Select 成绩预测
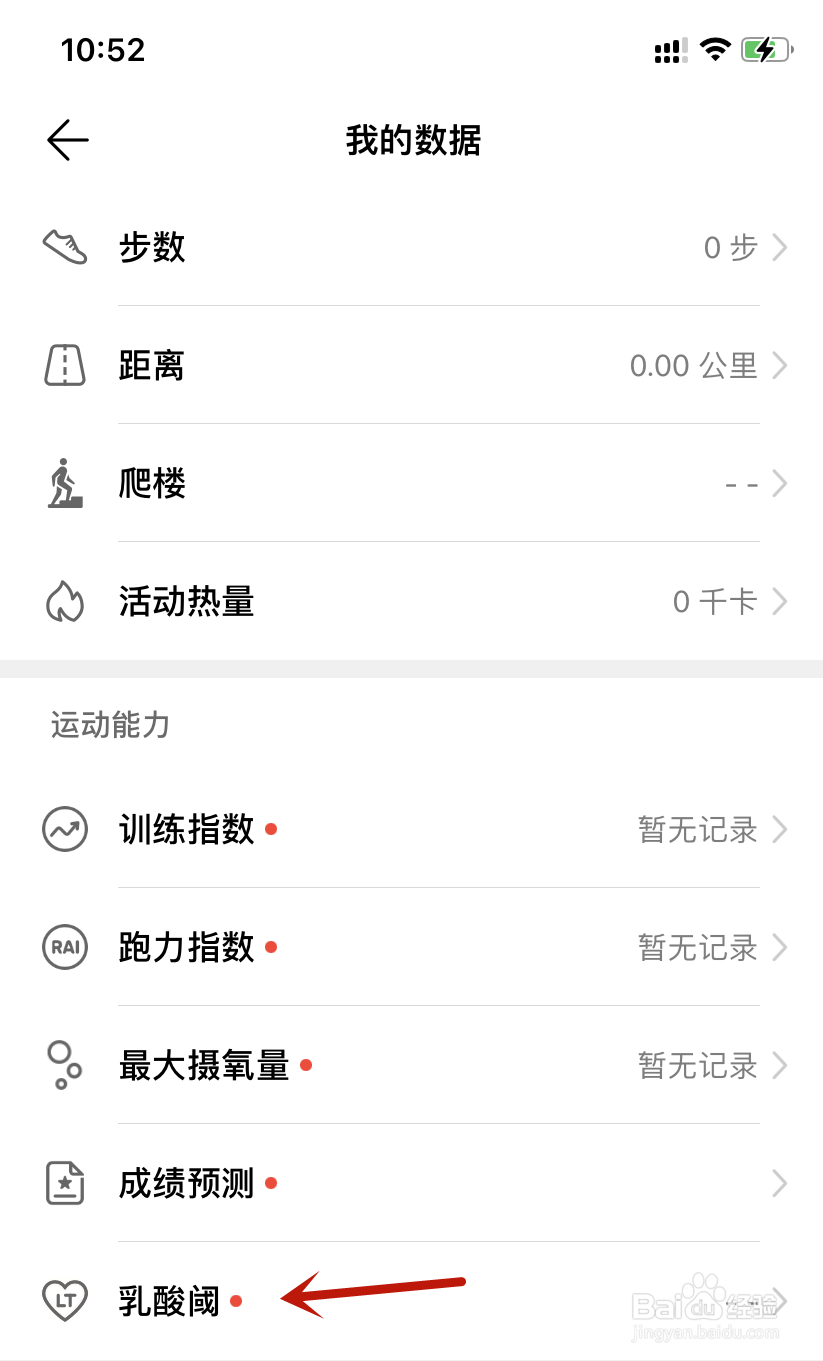This screenshot has width=823, height=1361. [411, 1183]
